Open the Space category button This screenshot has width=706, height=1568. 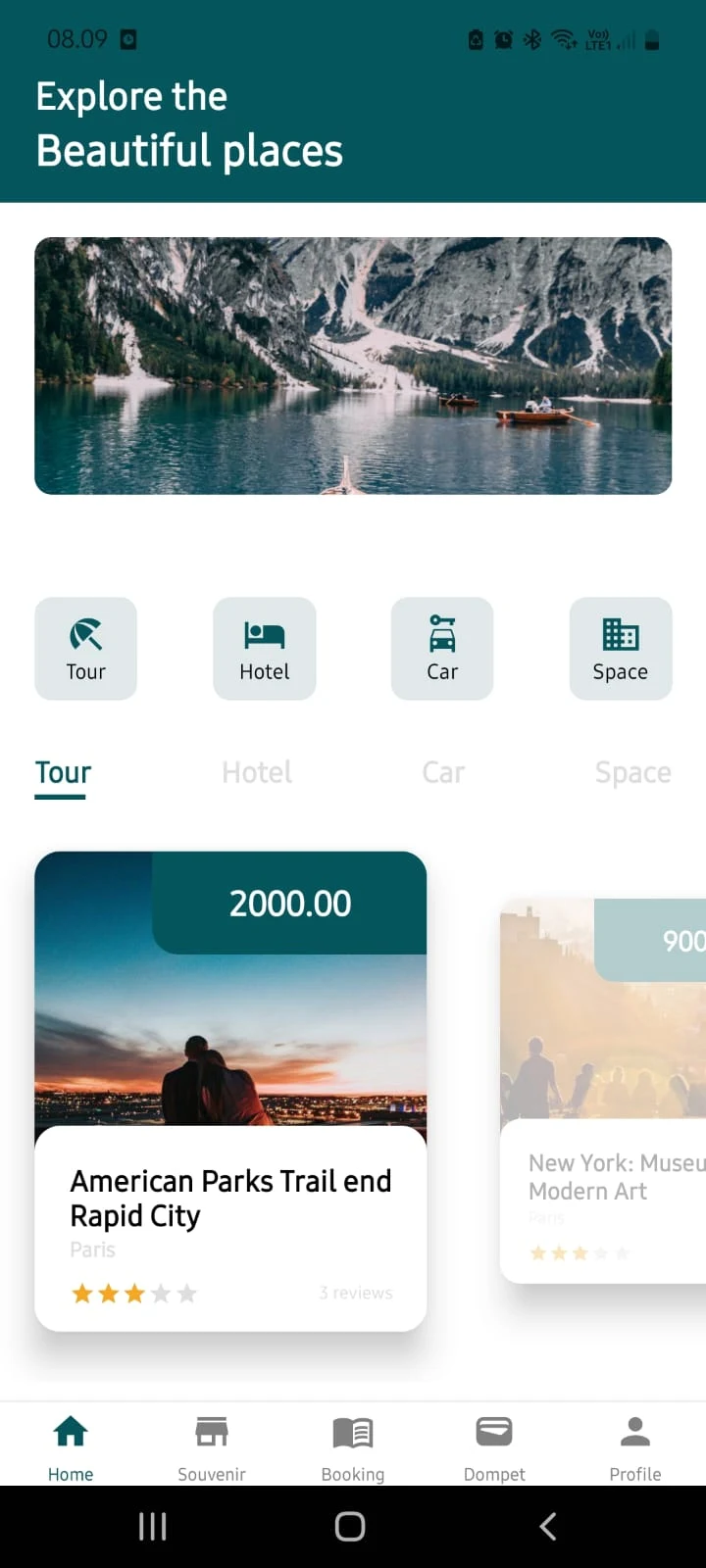pyautogui.click(x=620, y=649)
